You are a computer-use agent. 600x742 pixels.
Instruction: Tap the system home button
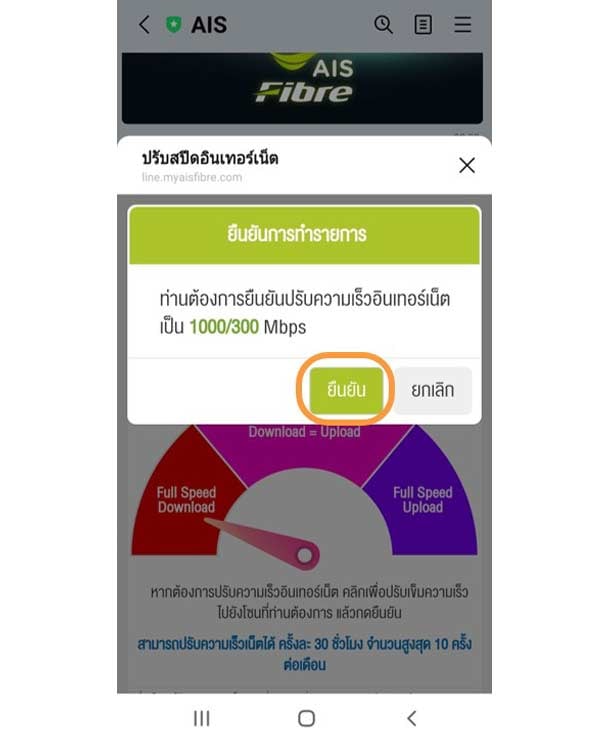306,718
